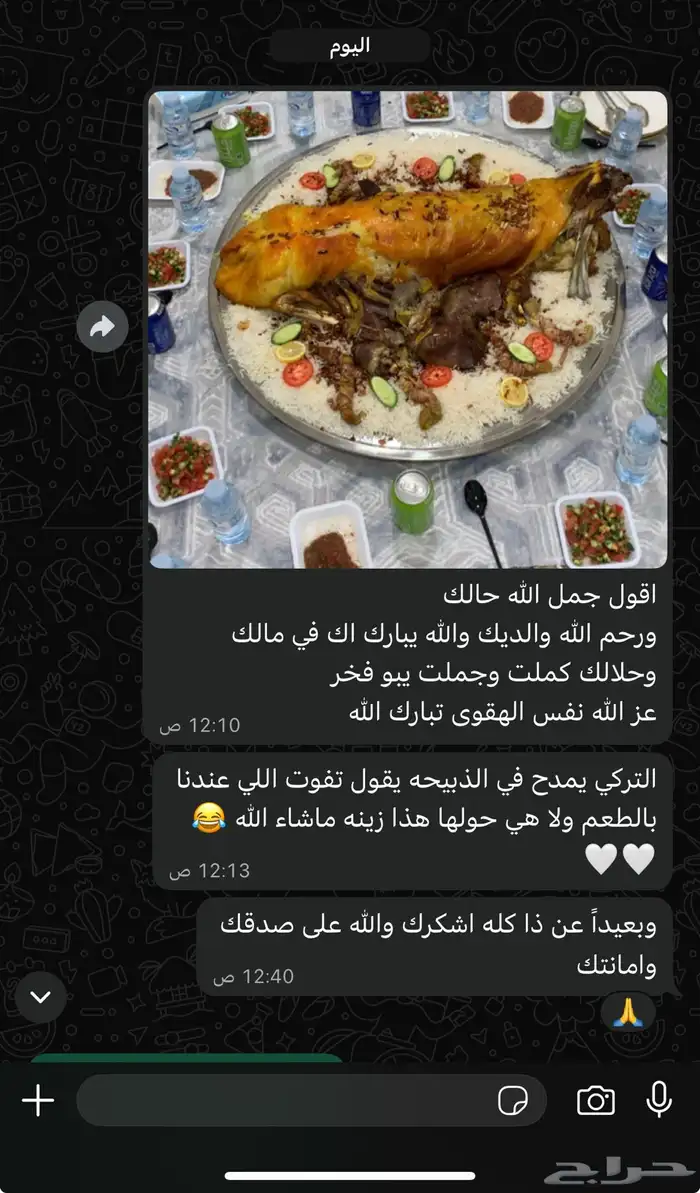This screenshot has height=1193, width=700.
Task: Open the sticker picker
Action: point(514,1100)
